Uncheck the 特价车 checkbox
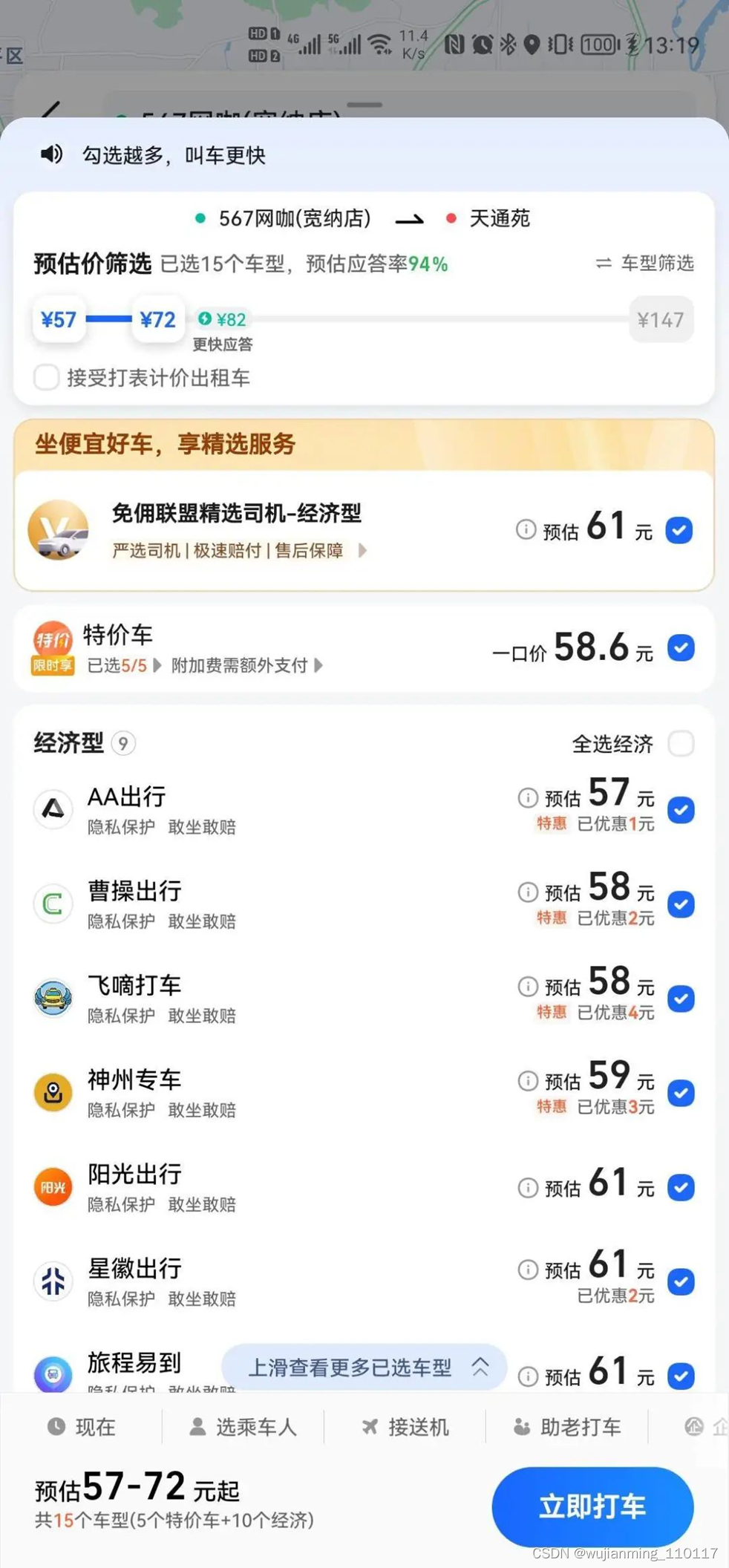The image size is (729, 1568). tap(680, 647)
